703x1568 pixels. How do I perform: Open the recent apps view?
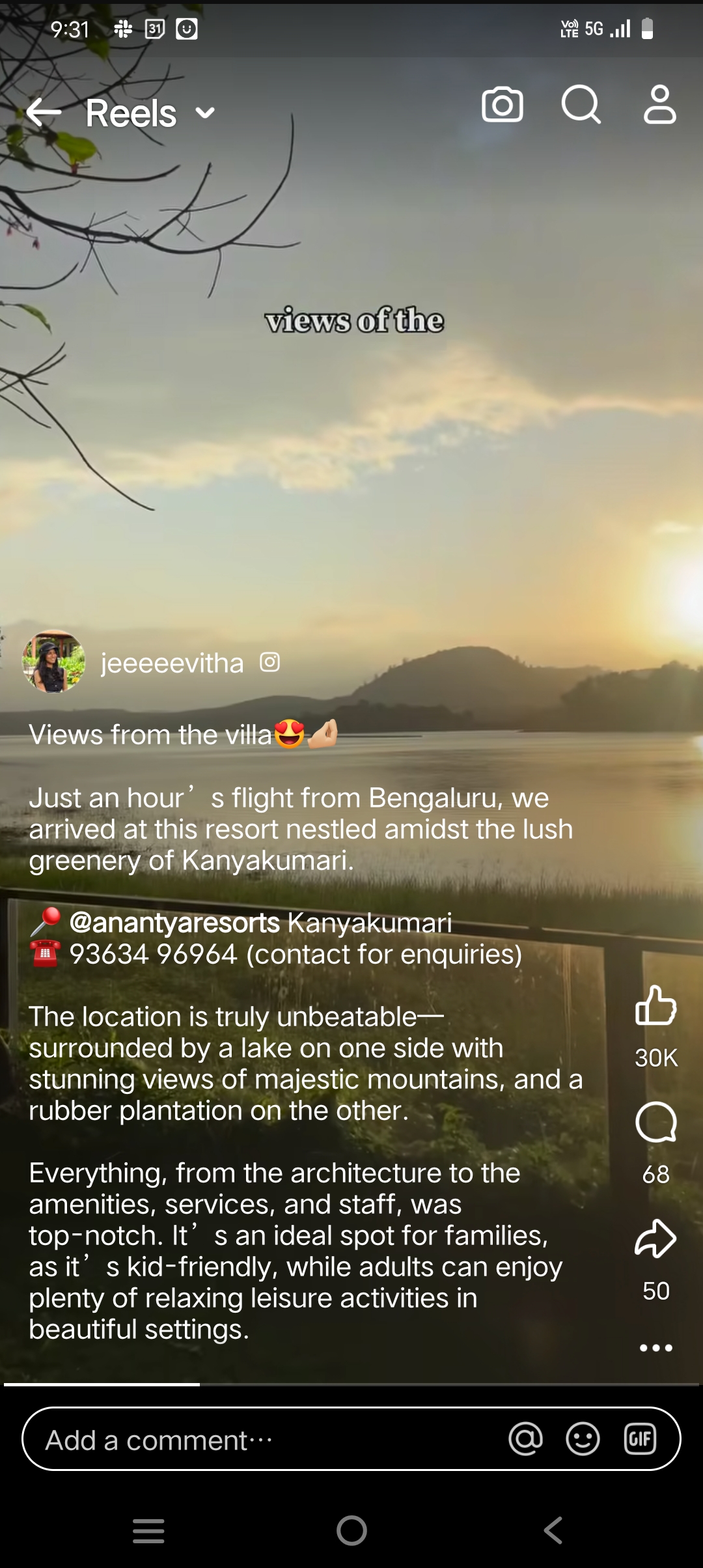[148, 1530]
